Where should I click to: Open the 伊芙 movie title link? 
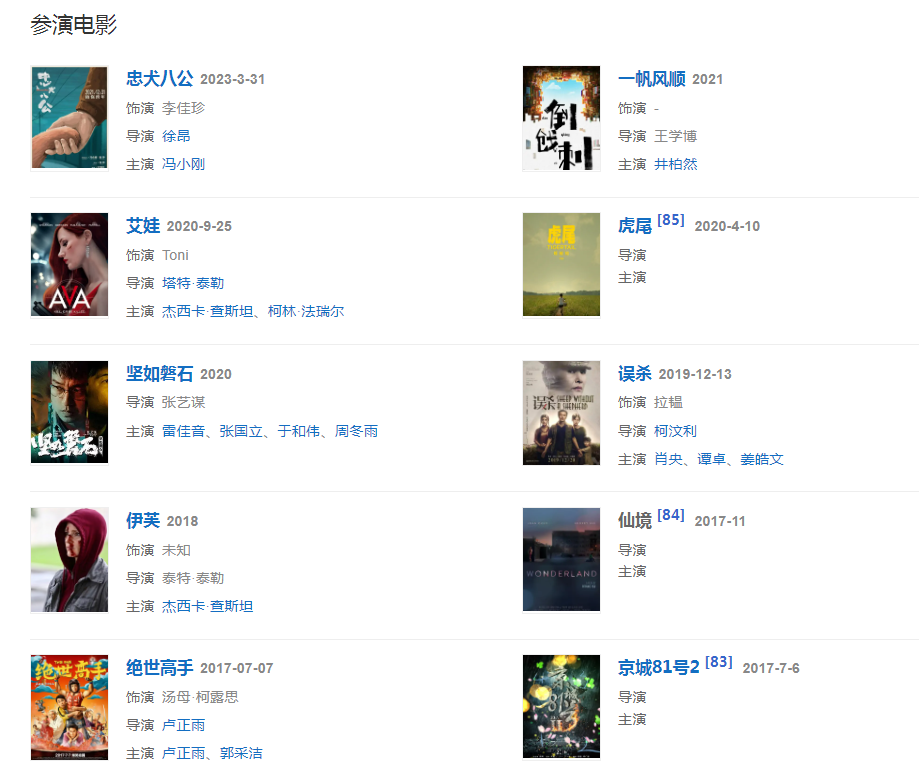pyautogui.click(x=143, y=521)
